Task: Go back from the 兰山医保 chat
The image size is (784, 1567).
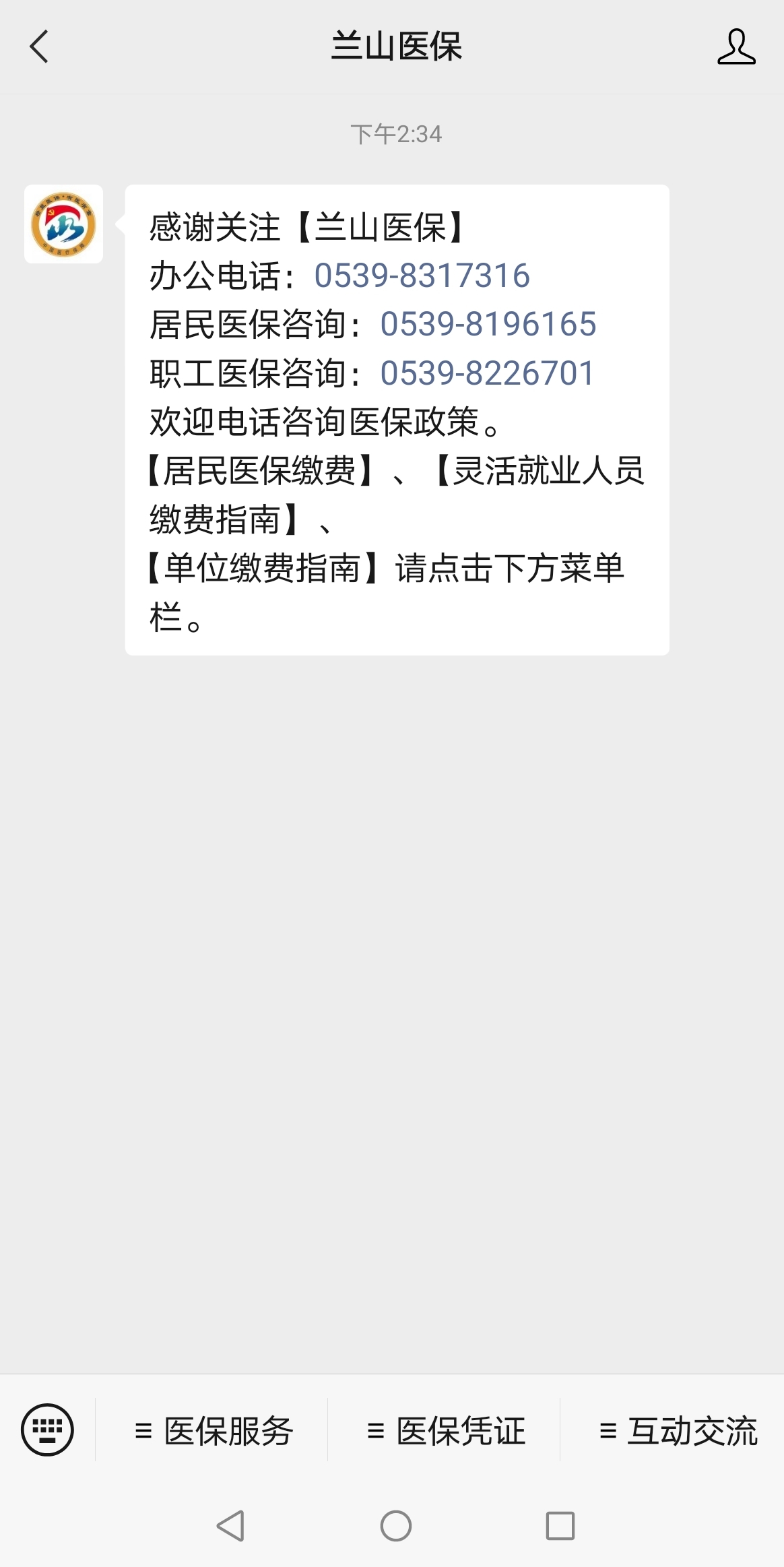Action: tap(39, 46)
